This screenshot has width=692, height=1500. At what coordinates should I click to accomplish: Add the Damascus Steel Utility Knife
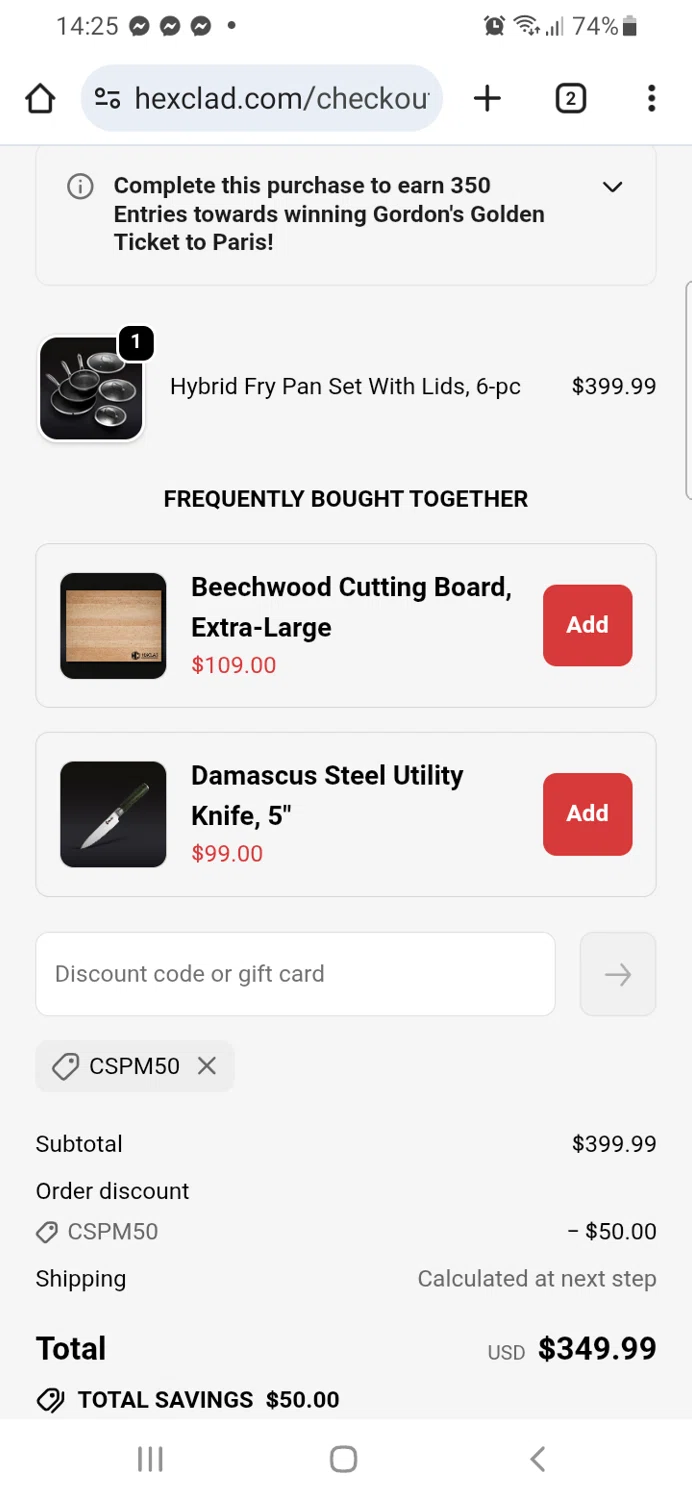click(587, 814)
